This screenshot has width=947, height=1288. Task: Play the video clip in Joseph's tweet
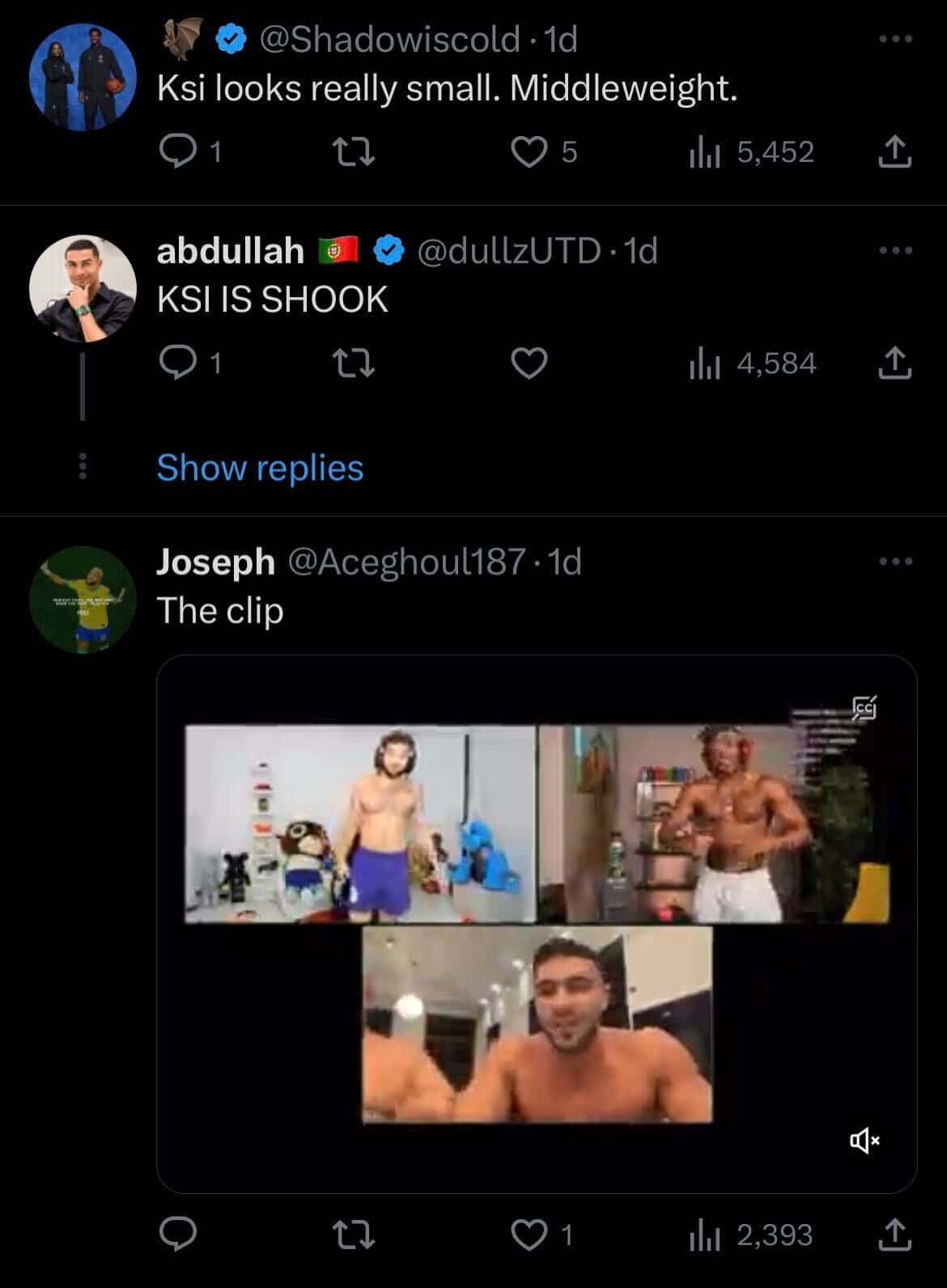coord(536,923)
